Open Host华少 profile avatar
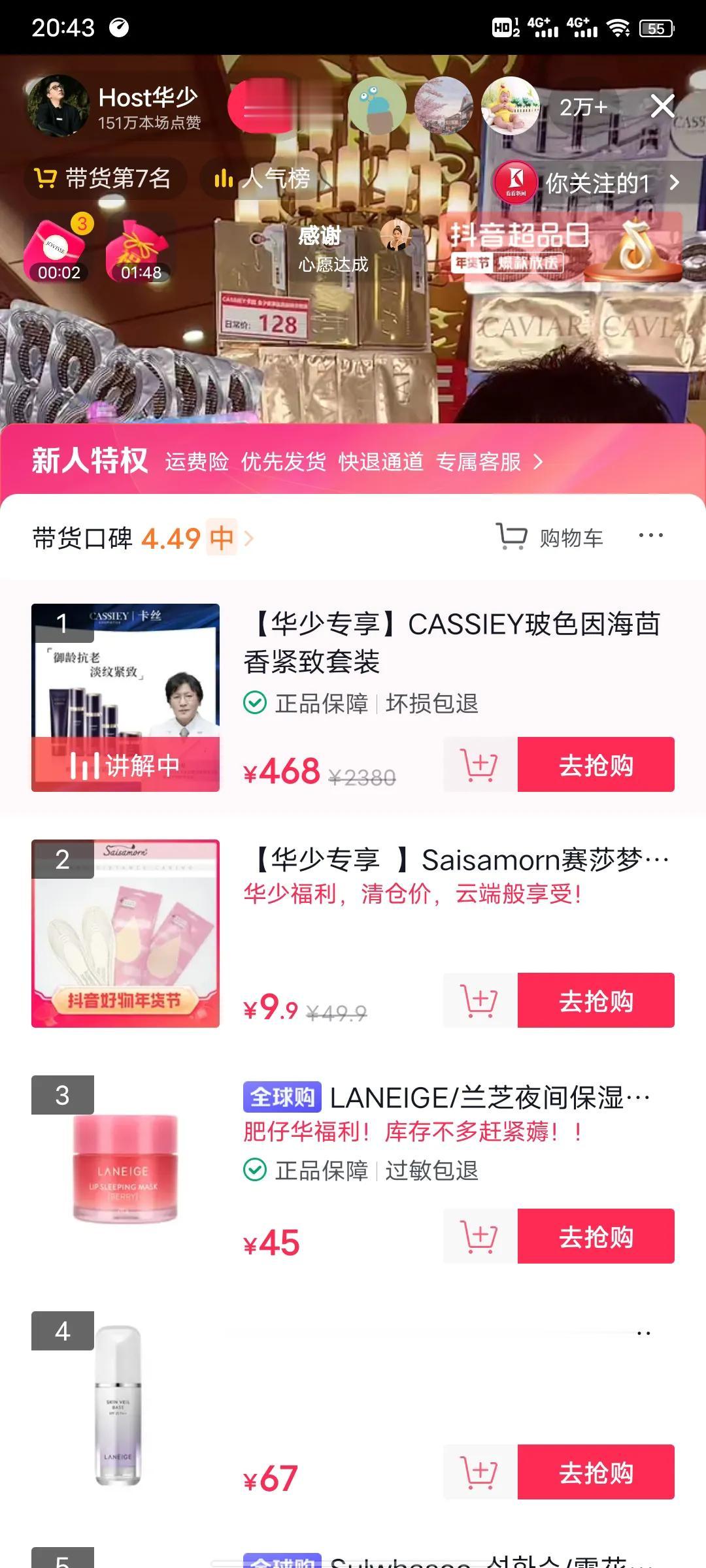 pyautogui.click(x=58, y=106)
